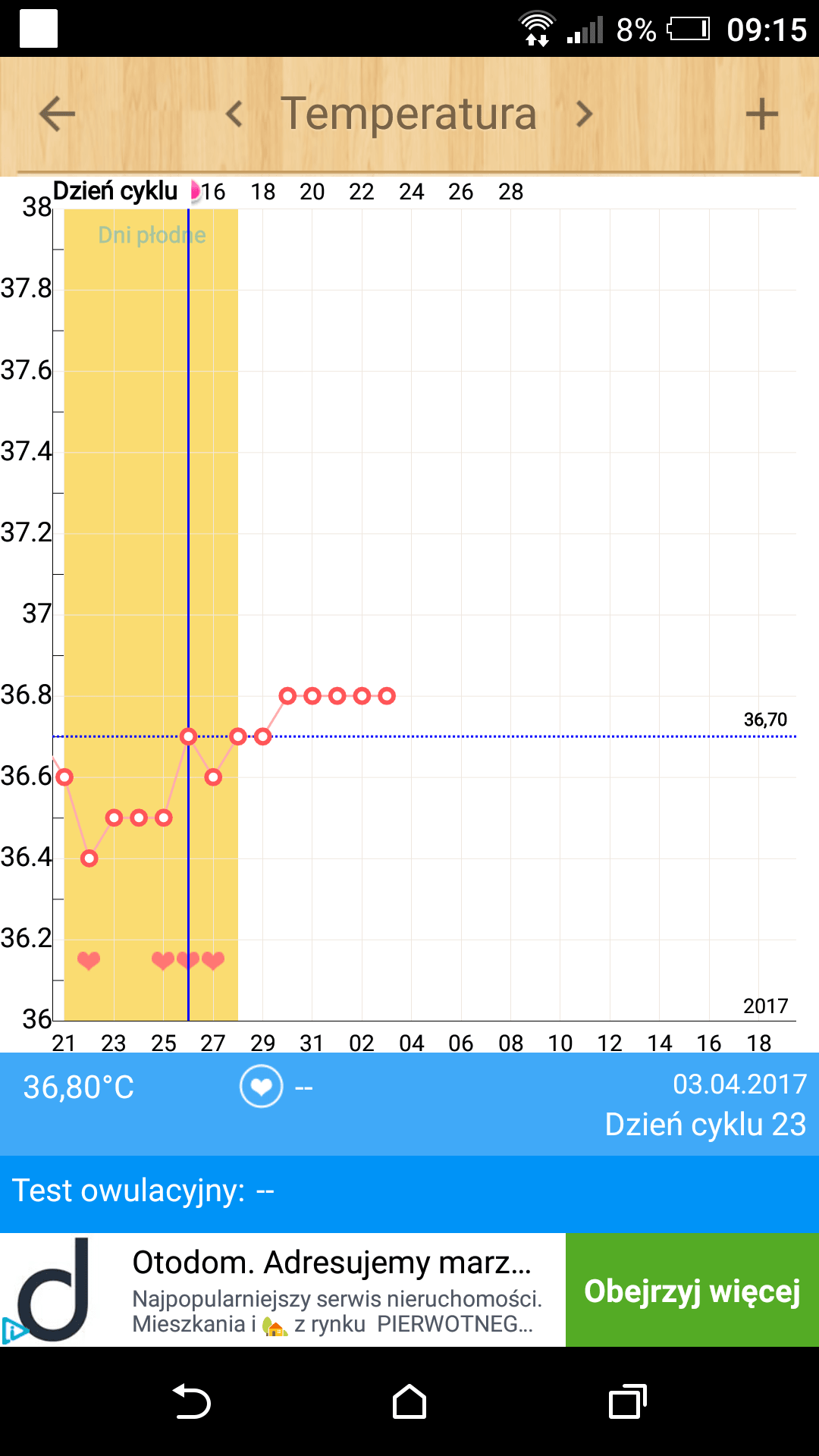Open the Test owulacyjny row
Image resolution: width=819 pixels, height=1456 pixels.
coord(409,1191)
